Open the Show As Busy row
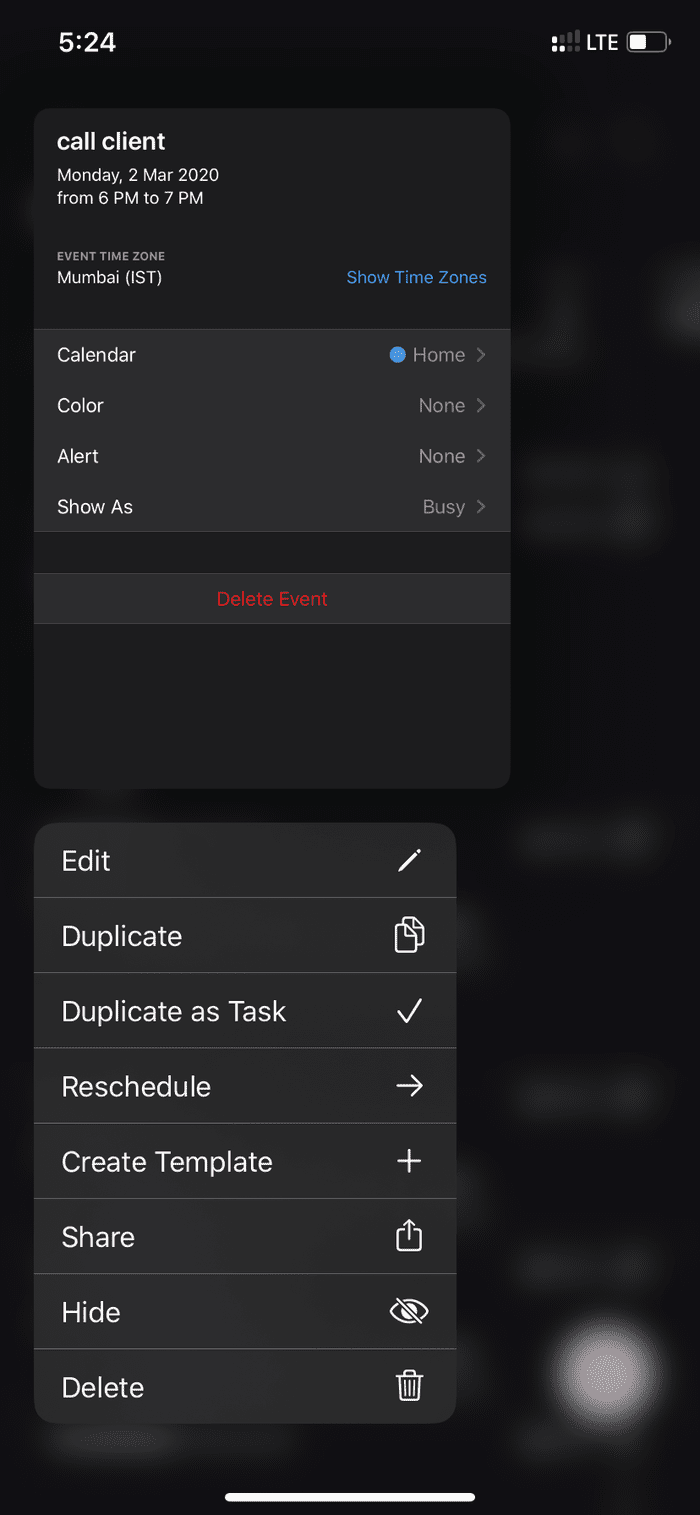Screen dimensions: 700x1515 pyautogui.click(x=272, y=507)
